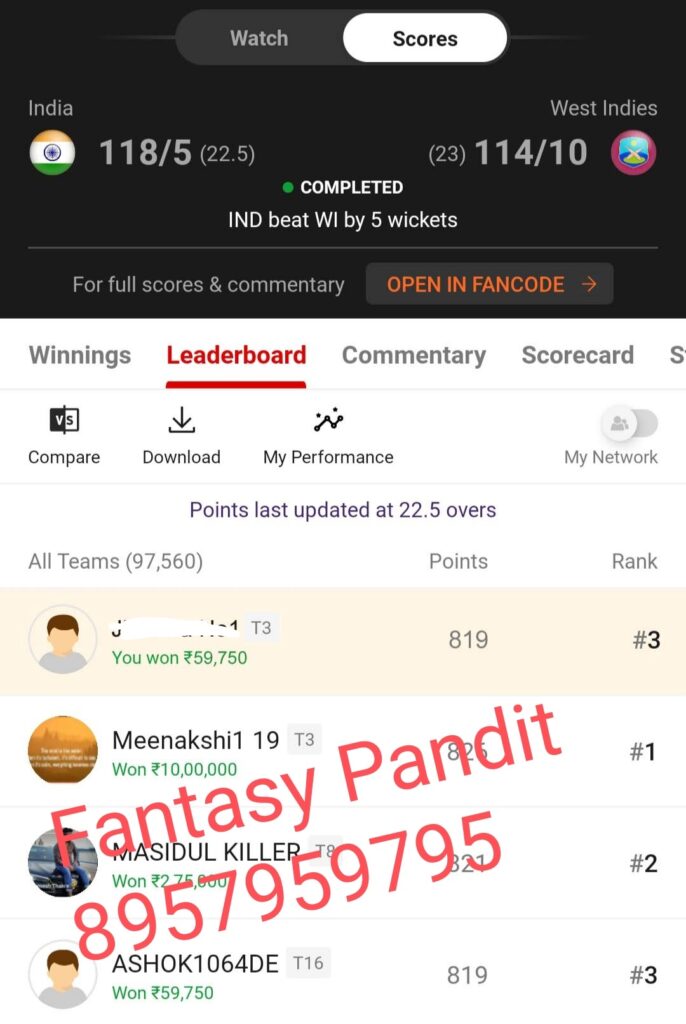View ASHOK1064DE's team

tap(343, 975)
